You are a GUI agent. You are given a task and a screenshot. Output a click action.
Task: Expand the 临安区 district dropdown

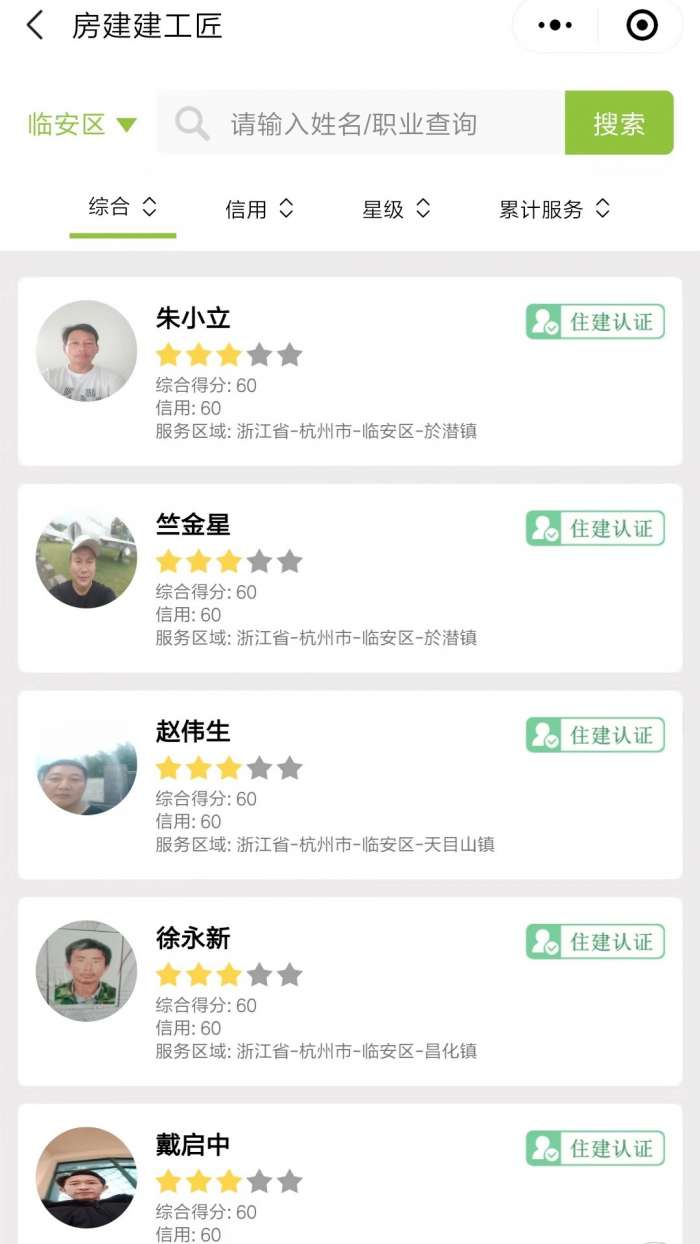pos(82,125)
